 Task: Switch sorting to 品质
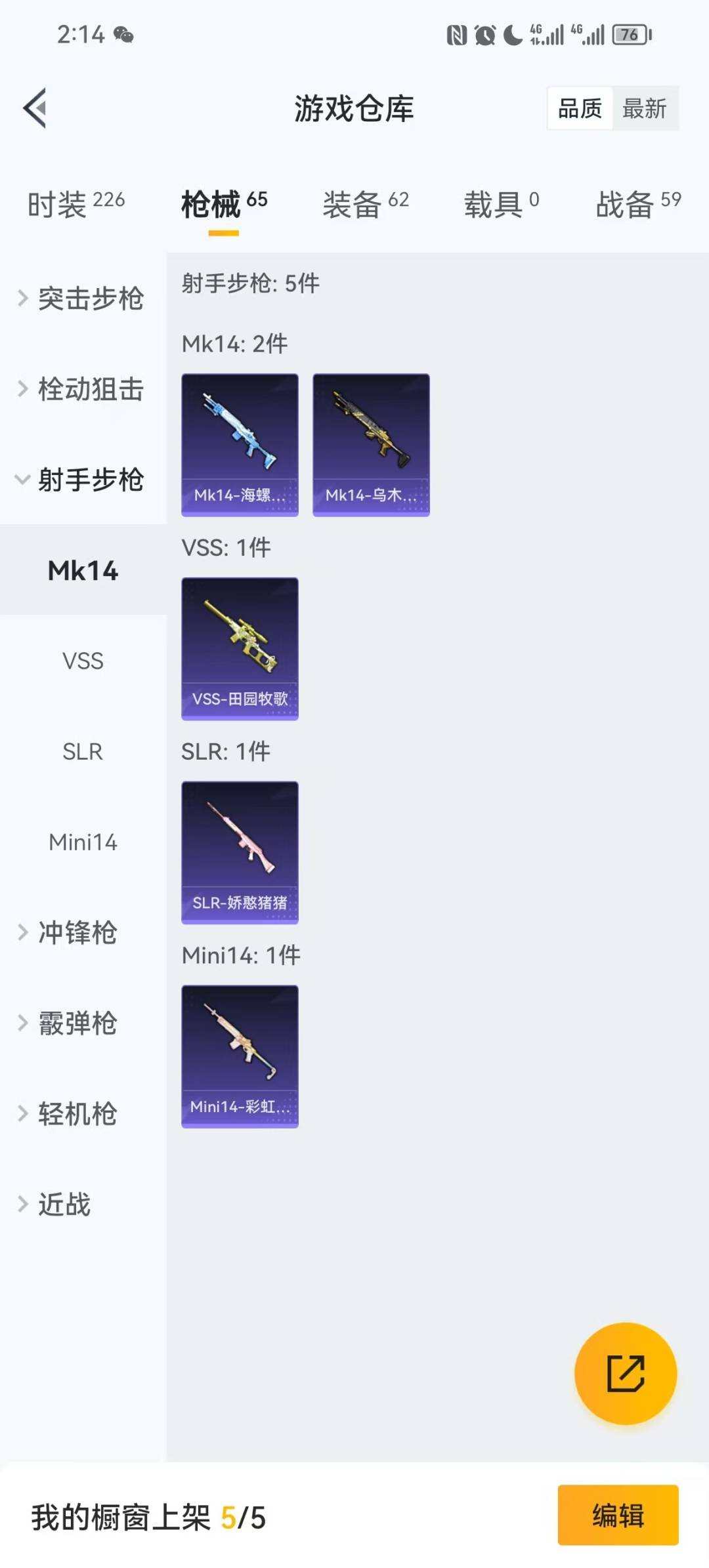(x=578, y=109)
